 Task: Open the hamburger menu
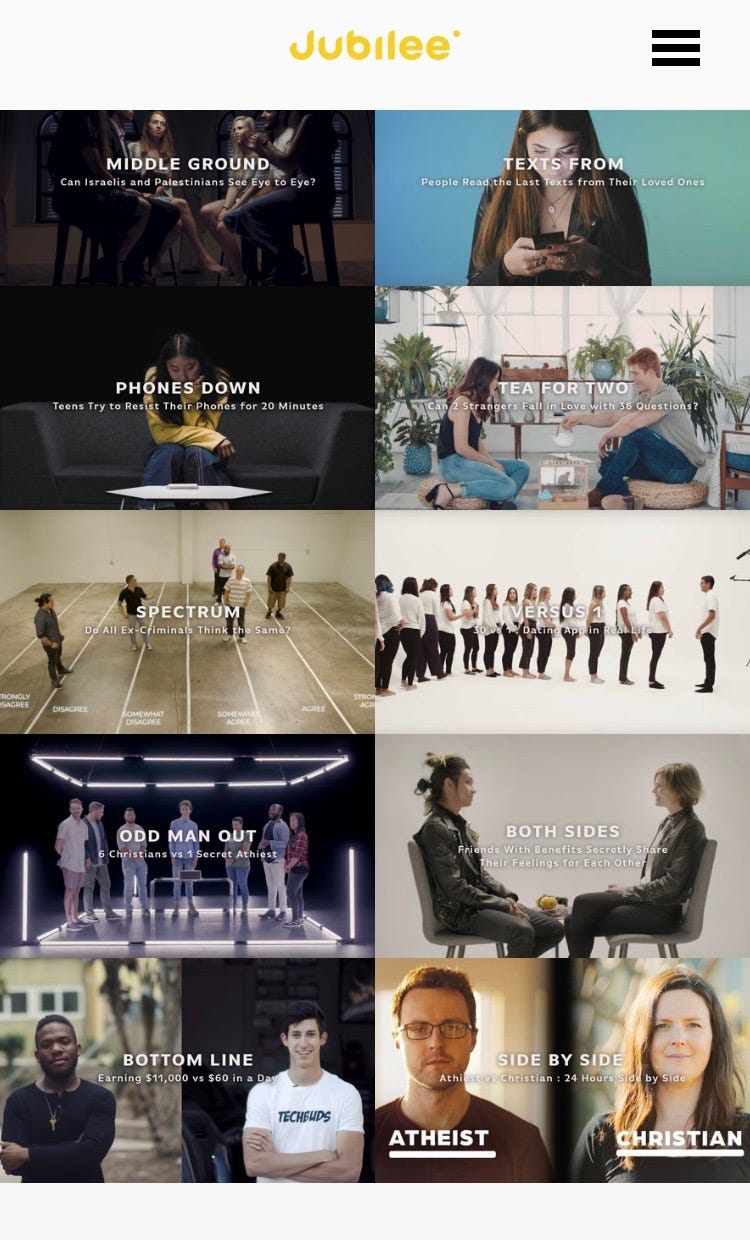(676, 48)
